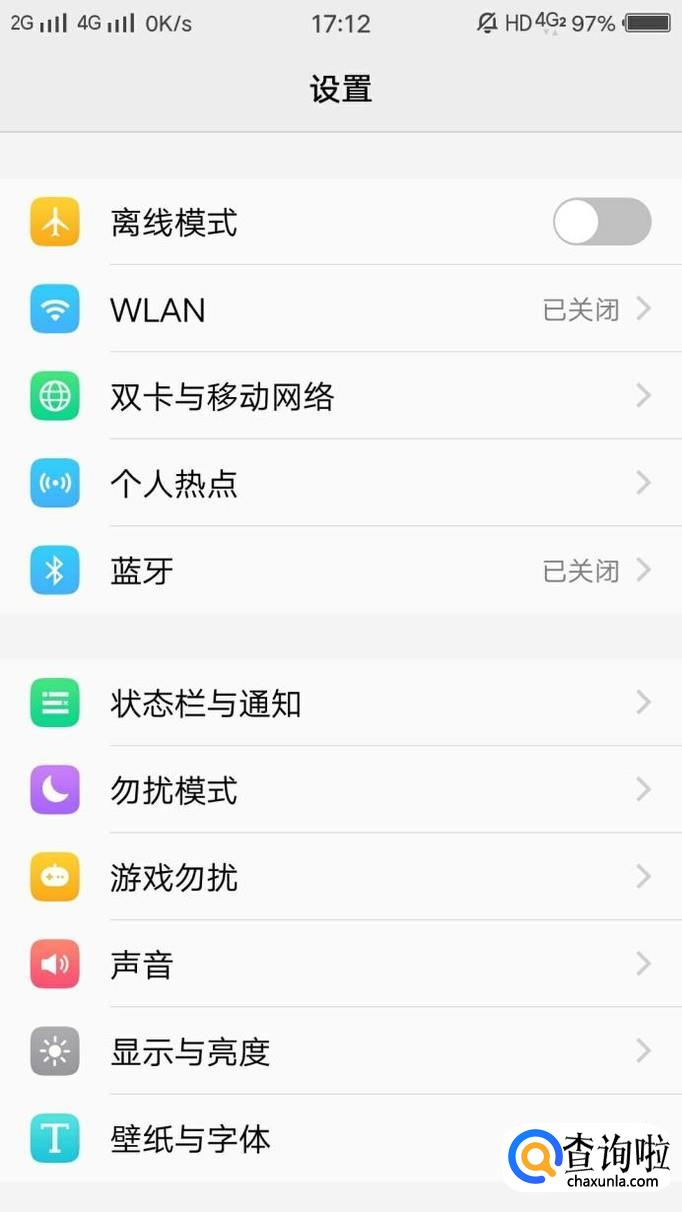This screenshot has height=1212, width=682.
Task: Open 声音 sound settings
Action: pos(340,964)
